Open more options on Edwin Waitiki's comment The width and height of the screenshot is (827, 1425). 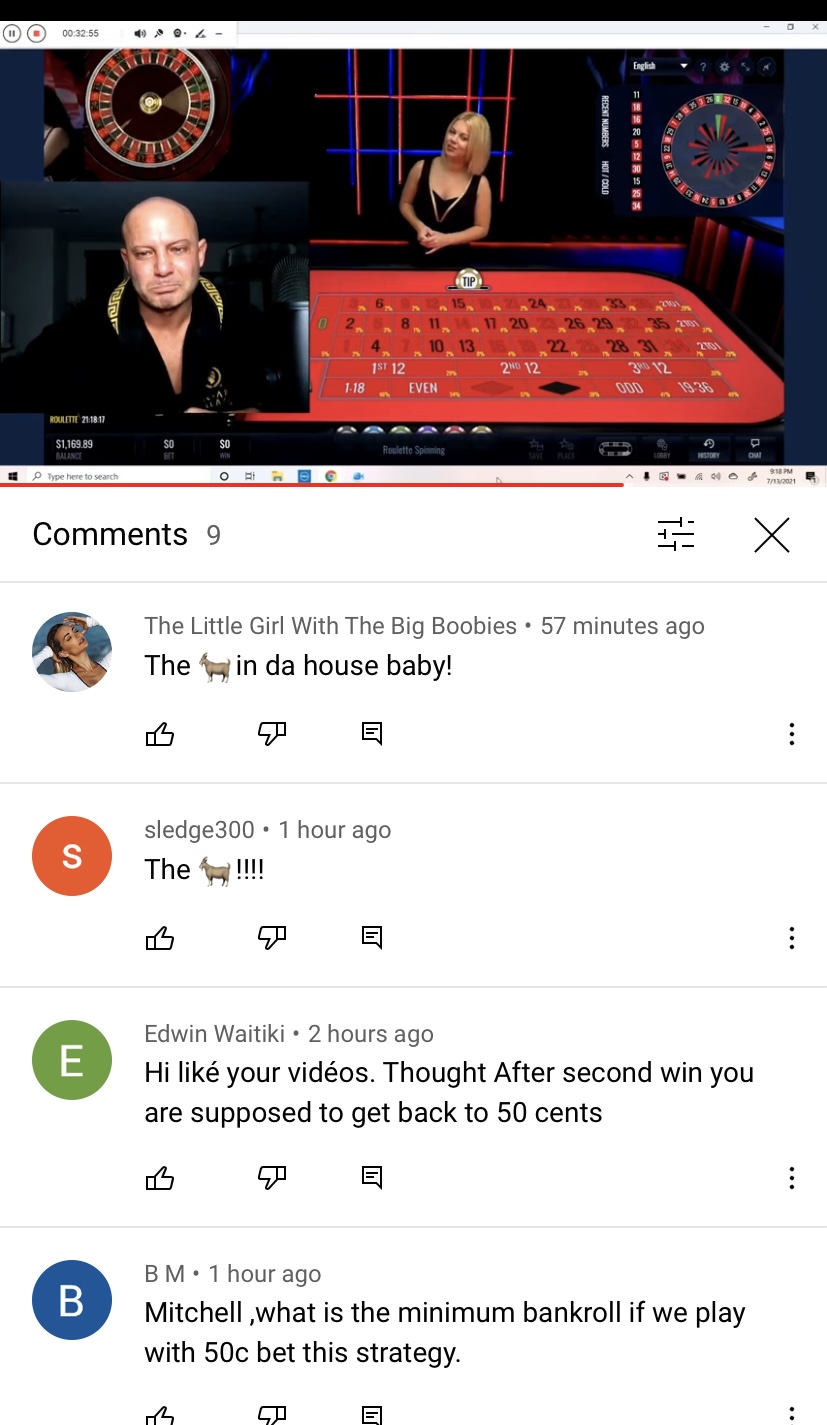[x=791, y=1178]
